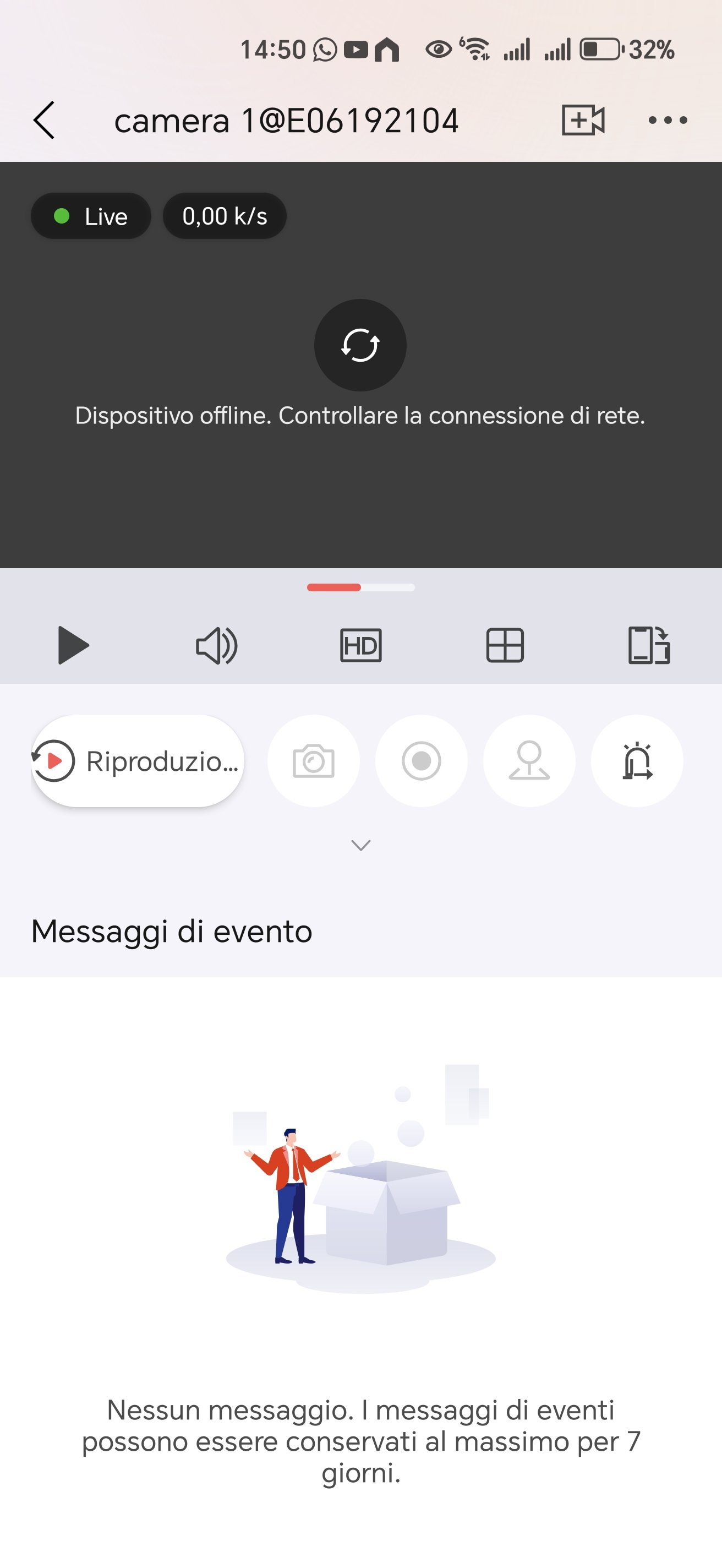Open the joystick PTZ control
722x1568 pixels.
[x=529, y=761]
